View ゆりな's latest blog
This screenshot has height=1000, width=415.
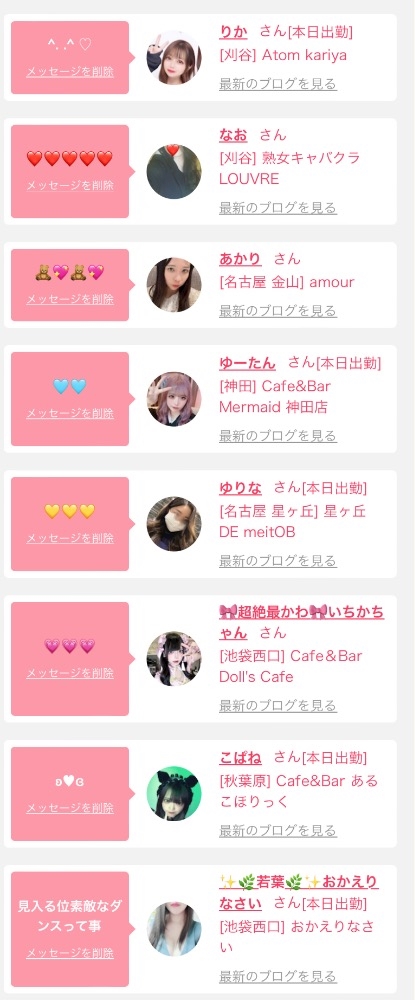click(278, 561)
